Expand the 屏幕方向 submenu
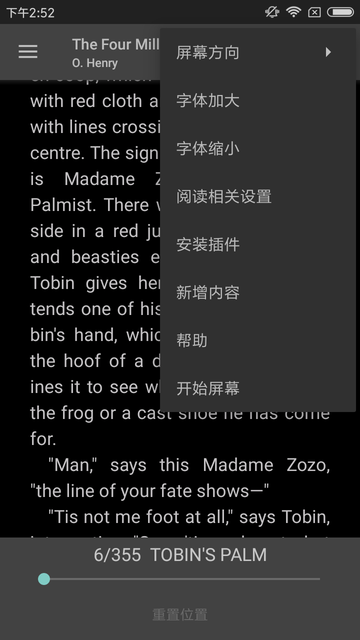This screenshot has height=640, width=360. (258, 53)
